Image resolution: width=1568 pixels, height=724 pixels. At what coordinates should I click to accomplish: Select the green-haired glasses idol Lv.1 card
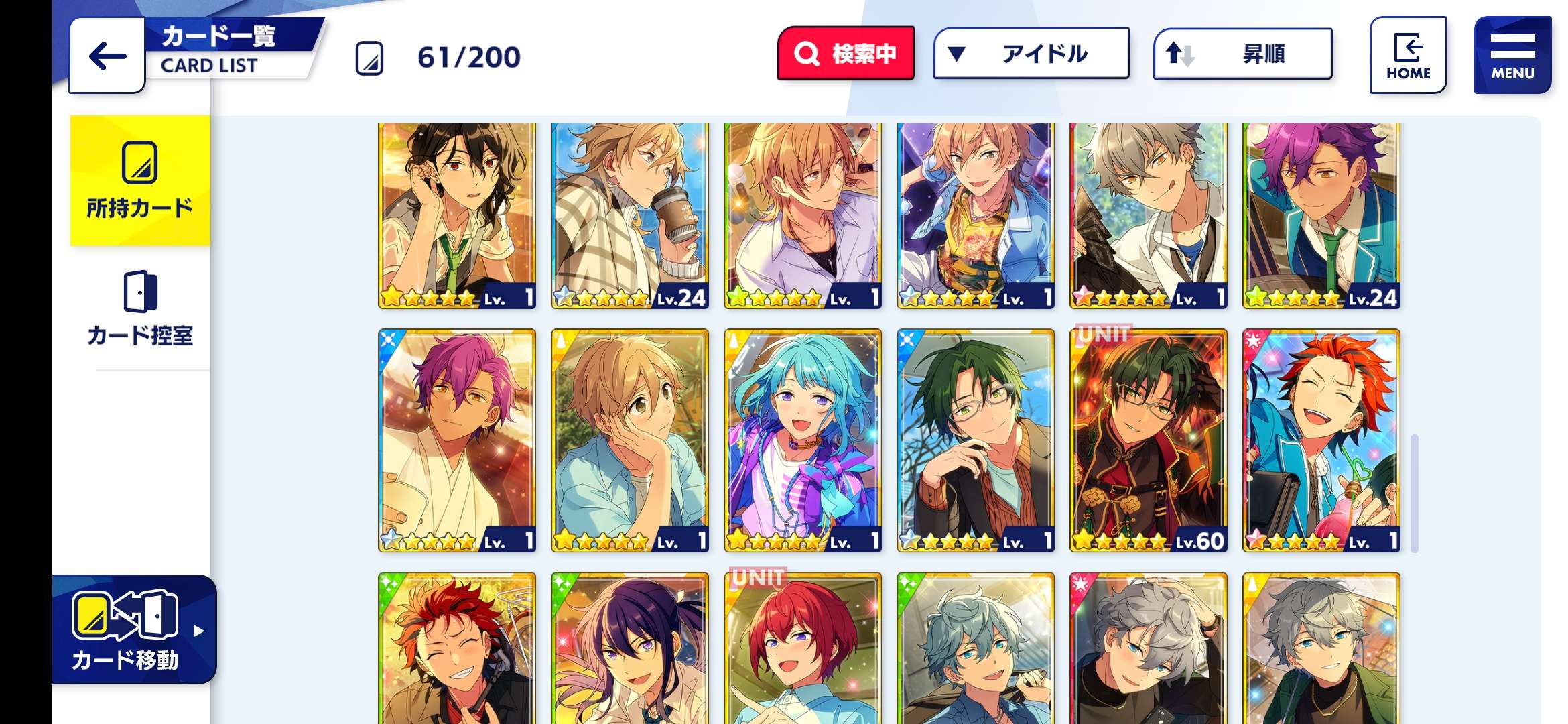pyautogui.click(x=975, y=440)
